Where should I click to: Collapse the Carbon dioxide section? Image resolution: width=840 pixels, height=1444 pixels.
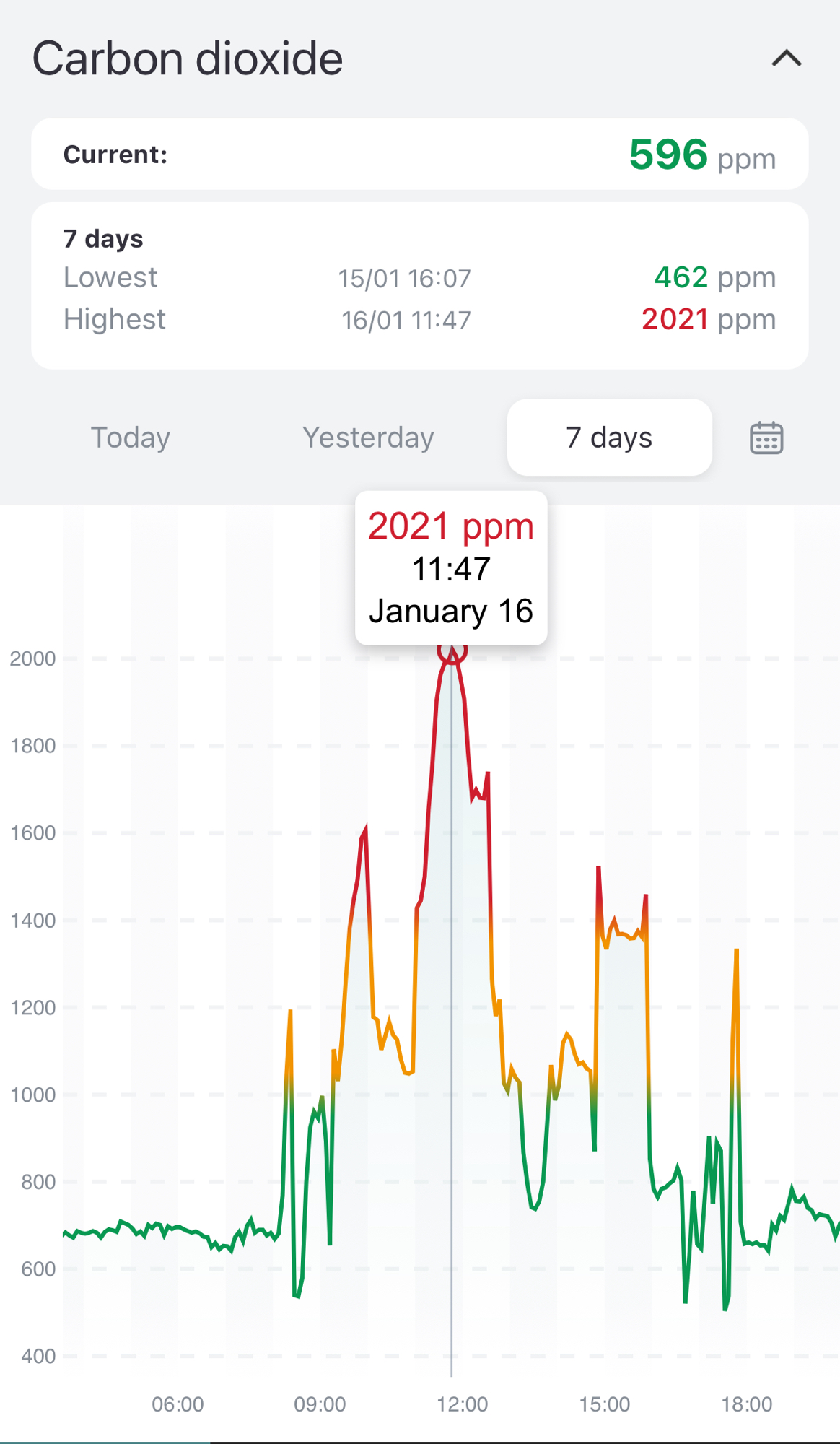coord(786,58)
